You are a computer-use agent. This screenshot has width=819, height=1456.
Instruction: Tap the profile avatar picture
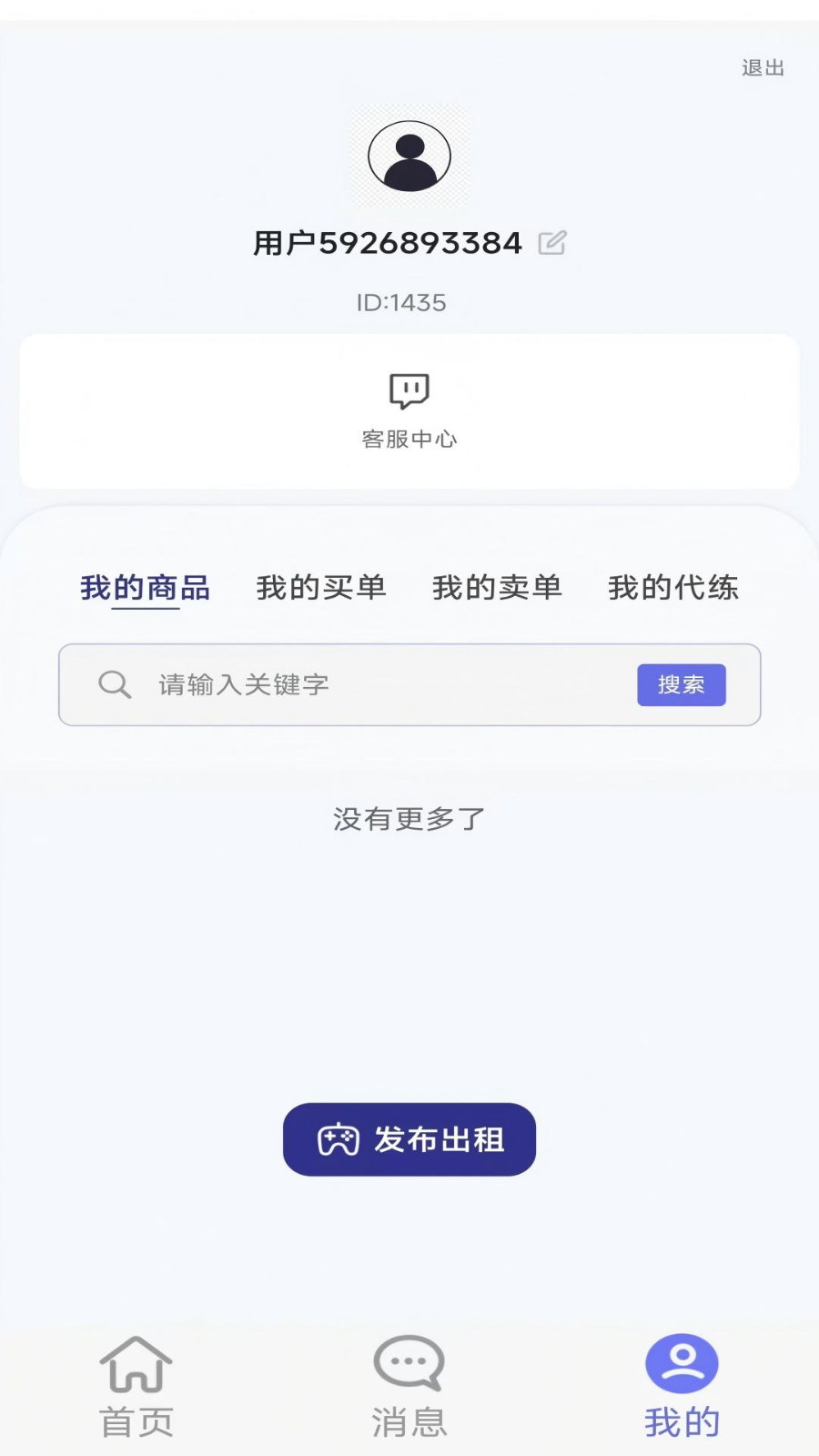pos(409,156)
